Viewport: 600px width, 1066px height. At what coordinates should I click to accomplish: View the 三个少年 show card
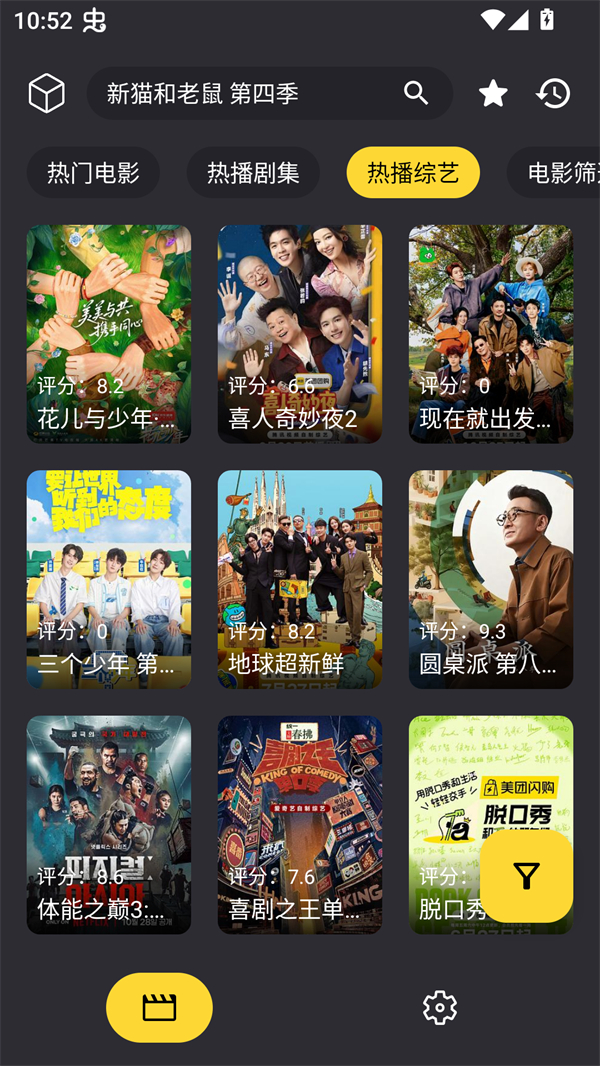coord(109,579)
